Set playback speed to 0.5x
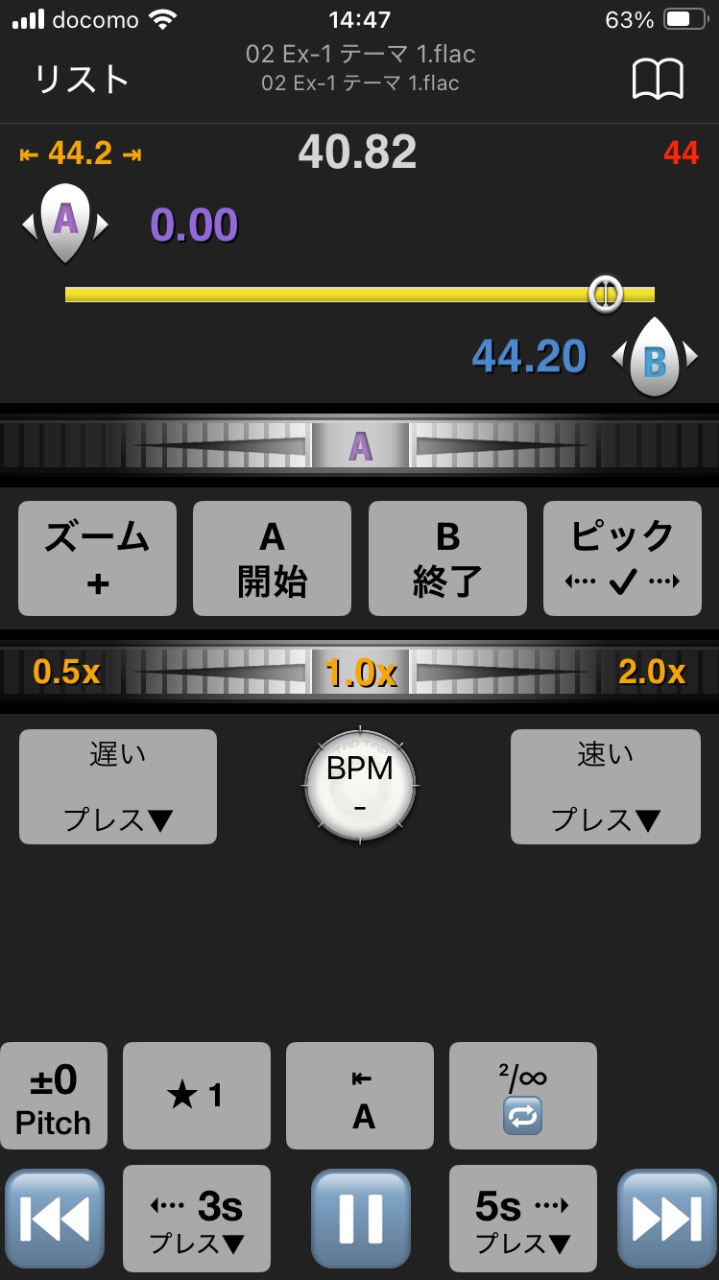 [66, 672]
